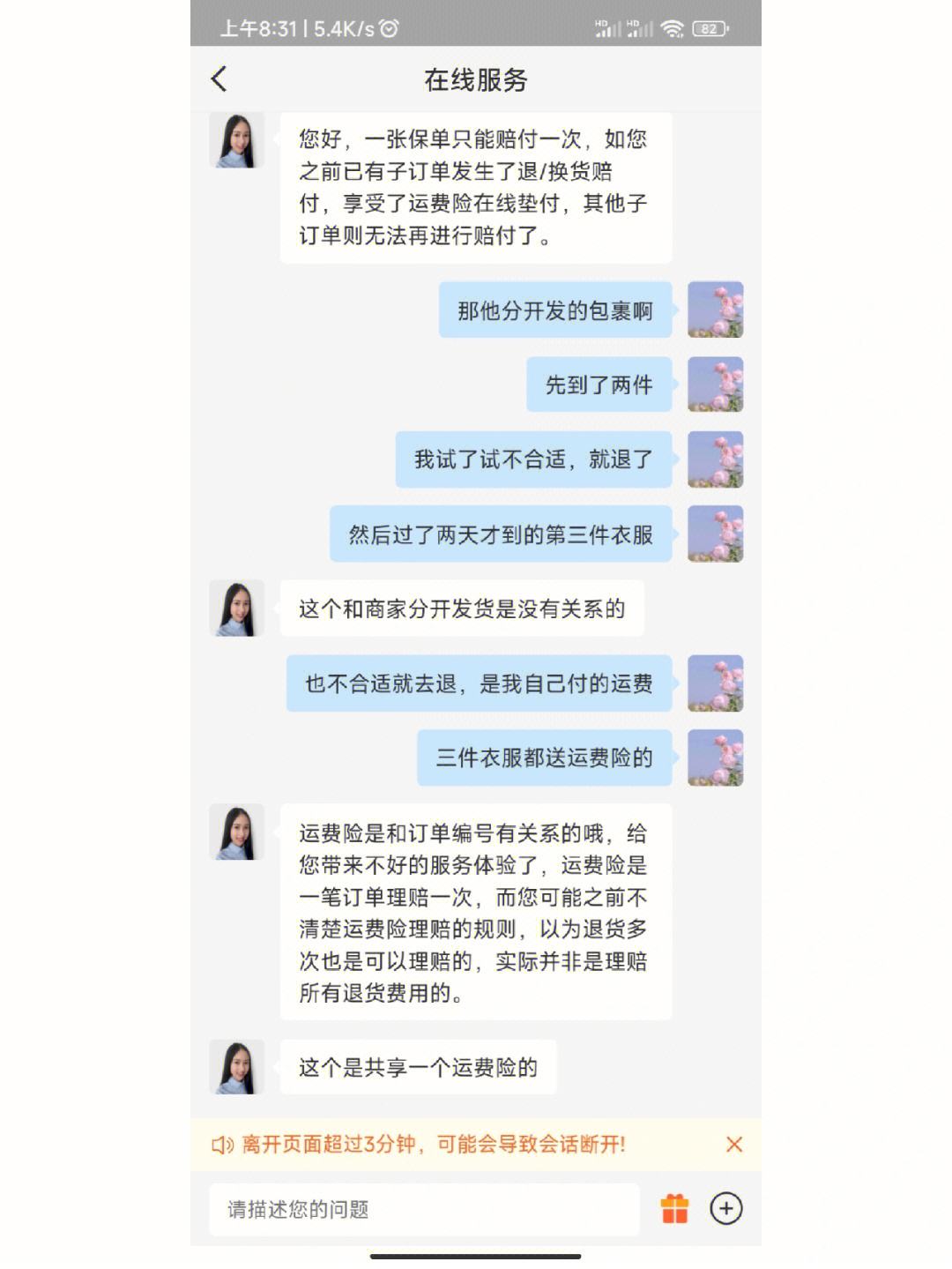The width and height of the screenshot is (952, 1269).
Task: Open the gift icon beside the input
Action: coord(674,1208)
